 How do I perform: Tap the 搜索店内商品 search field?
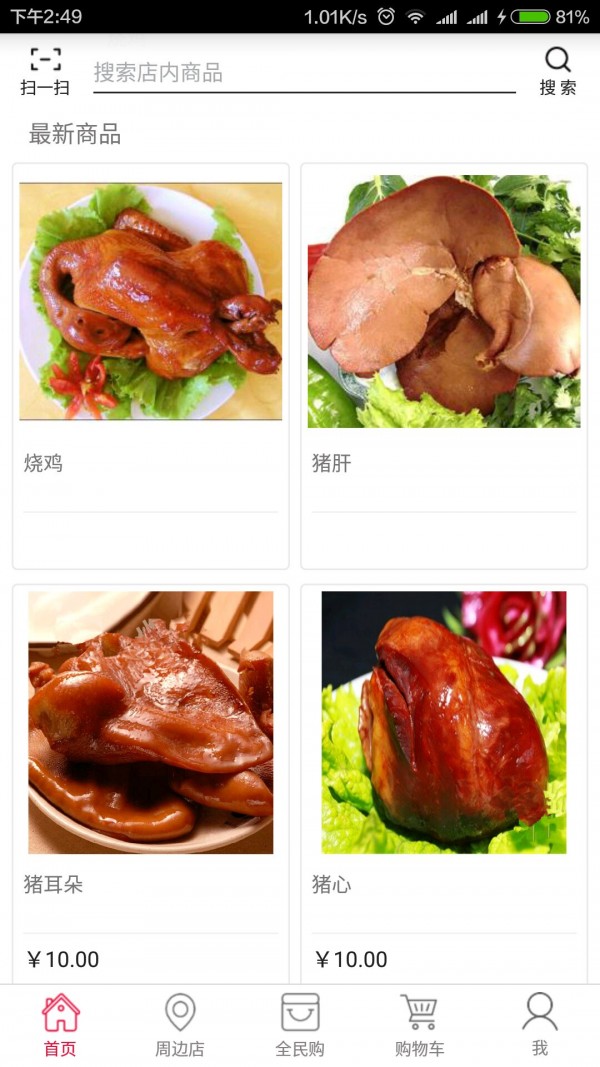tap(304, 73)
